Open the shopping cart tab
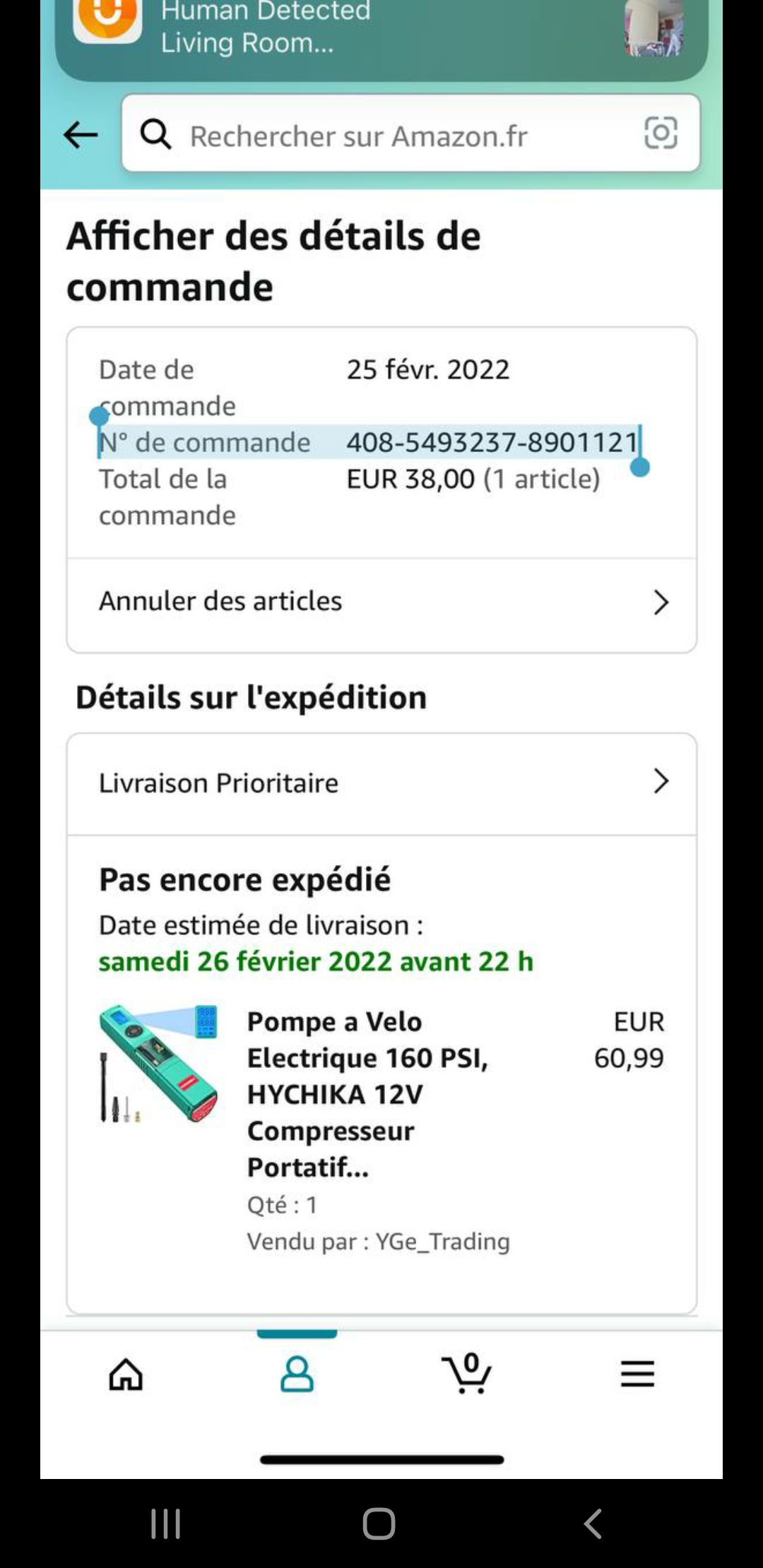763x1568 pixels. click(x=467, y=1373)
